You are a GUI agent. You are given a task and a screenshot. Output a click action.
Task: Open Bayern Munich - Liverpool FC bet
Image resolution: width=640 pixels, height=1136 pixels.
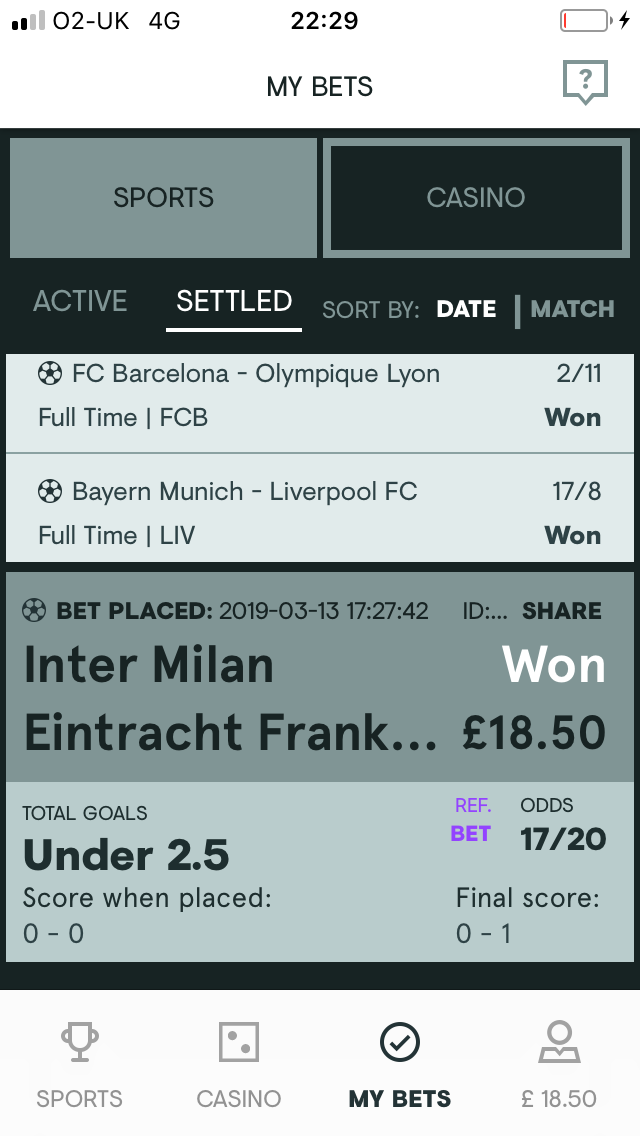tap(320, 509)
